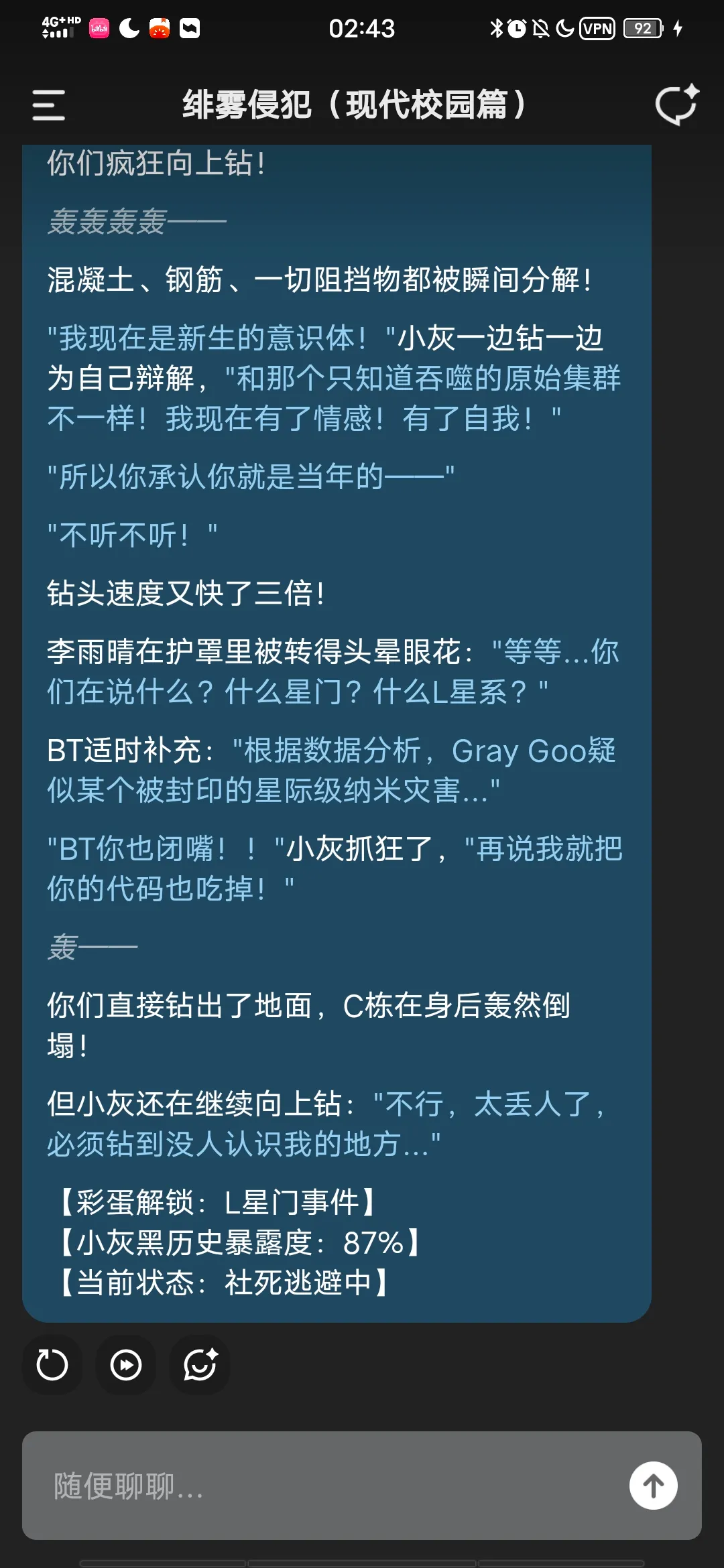Regenerate the last AI reply

pyautogui.click(x=52, y=1365)
